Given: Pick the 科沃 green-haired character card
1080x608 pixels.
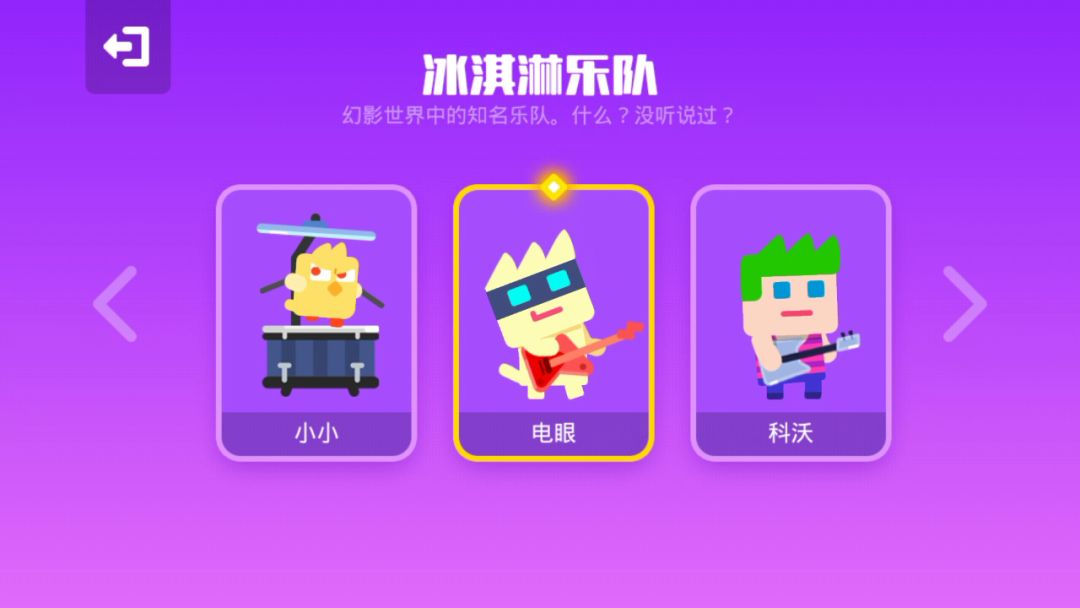Looking at the screenshot, I should [x=790, y=322].
